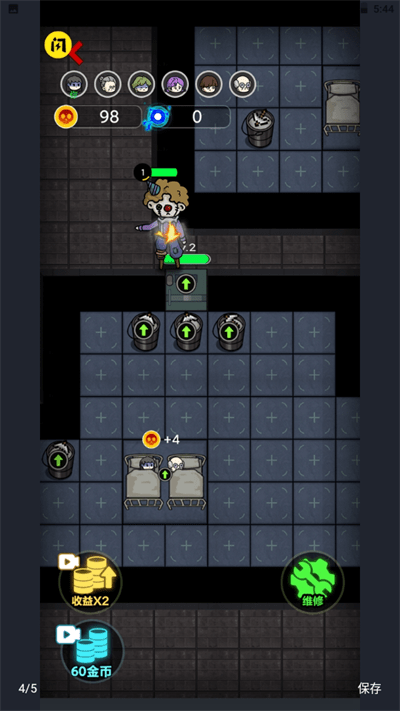
Task: Tap the green 维修 repair button
Action: (x=312, y=582)
